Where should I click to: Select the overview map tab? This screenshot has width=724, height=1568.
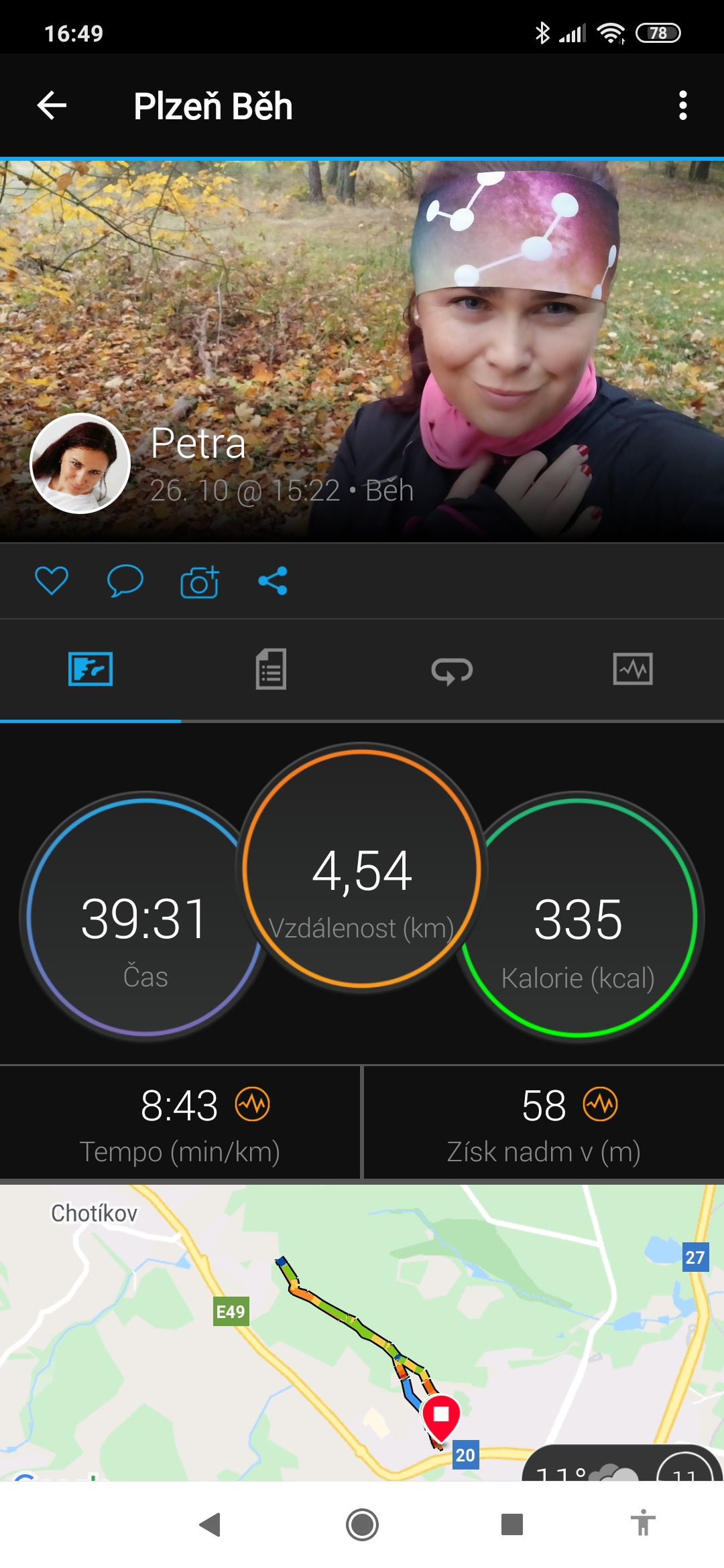(90, 669)
